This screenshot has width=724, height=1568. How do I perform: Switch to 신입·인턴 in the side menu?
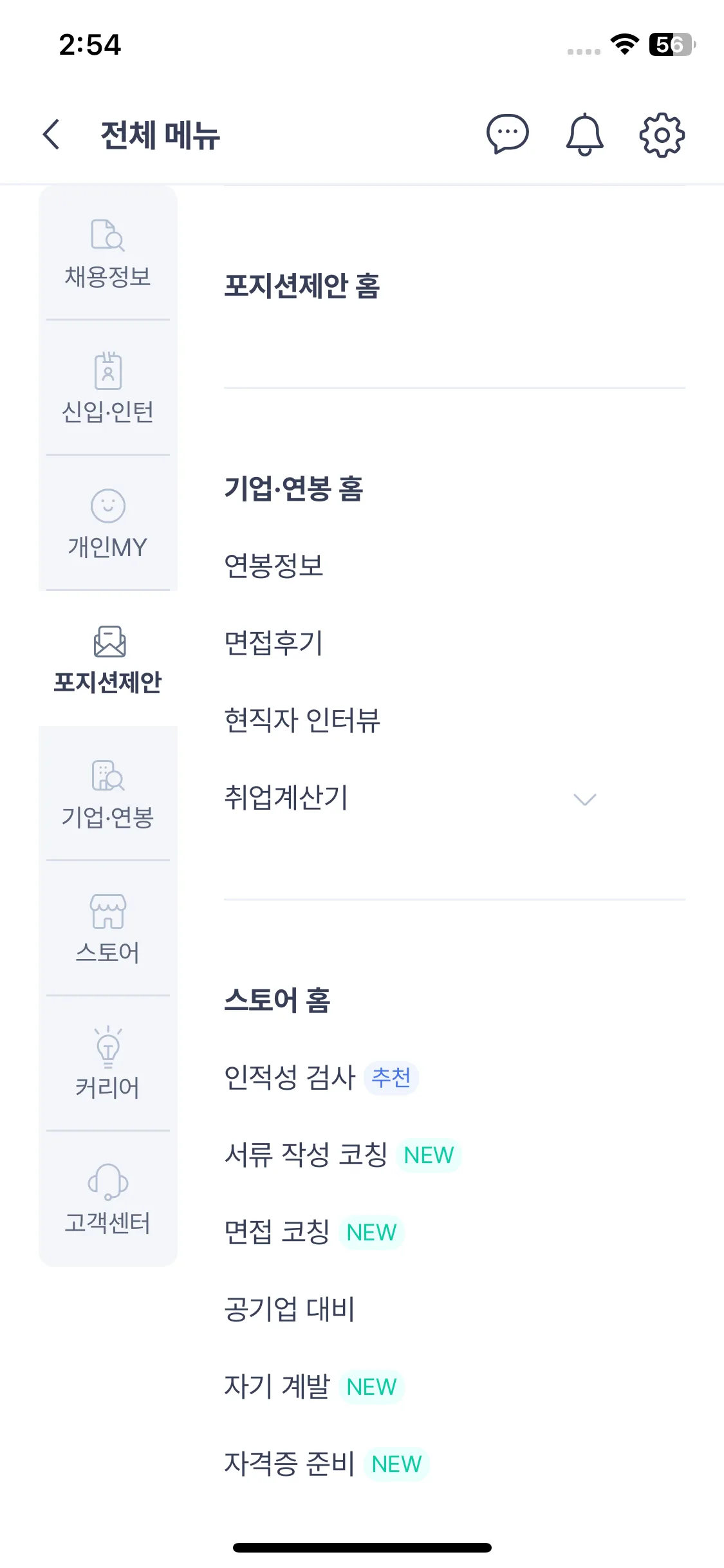coord(108,387)
